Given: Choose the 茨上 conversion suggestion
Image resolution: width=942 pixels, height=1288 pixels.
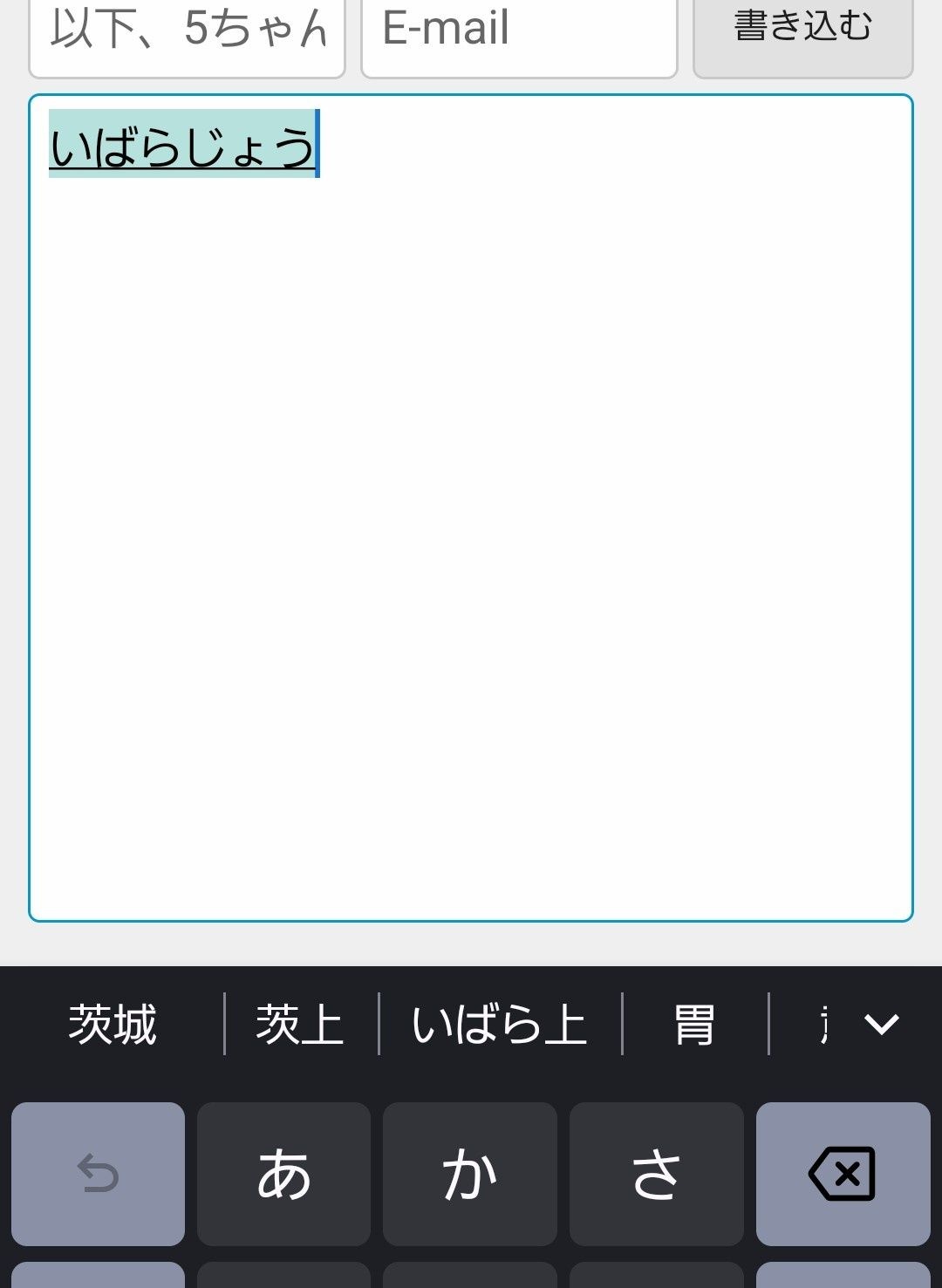Looking at the screenshot, I should click(x=300, y=1024).
